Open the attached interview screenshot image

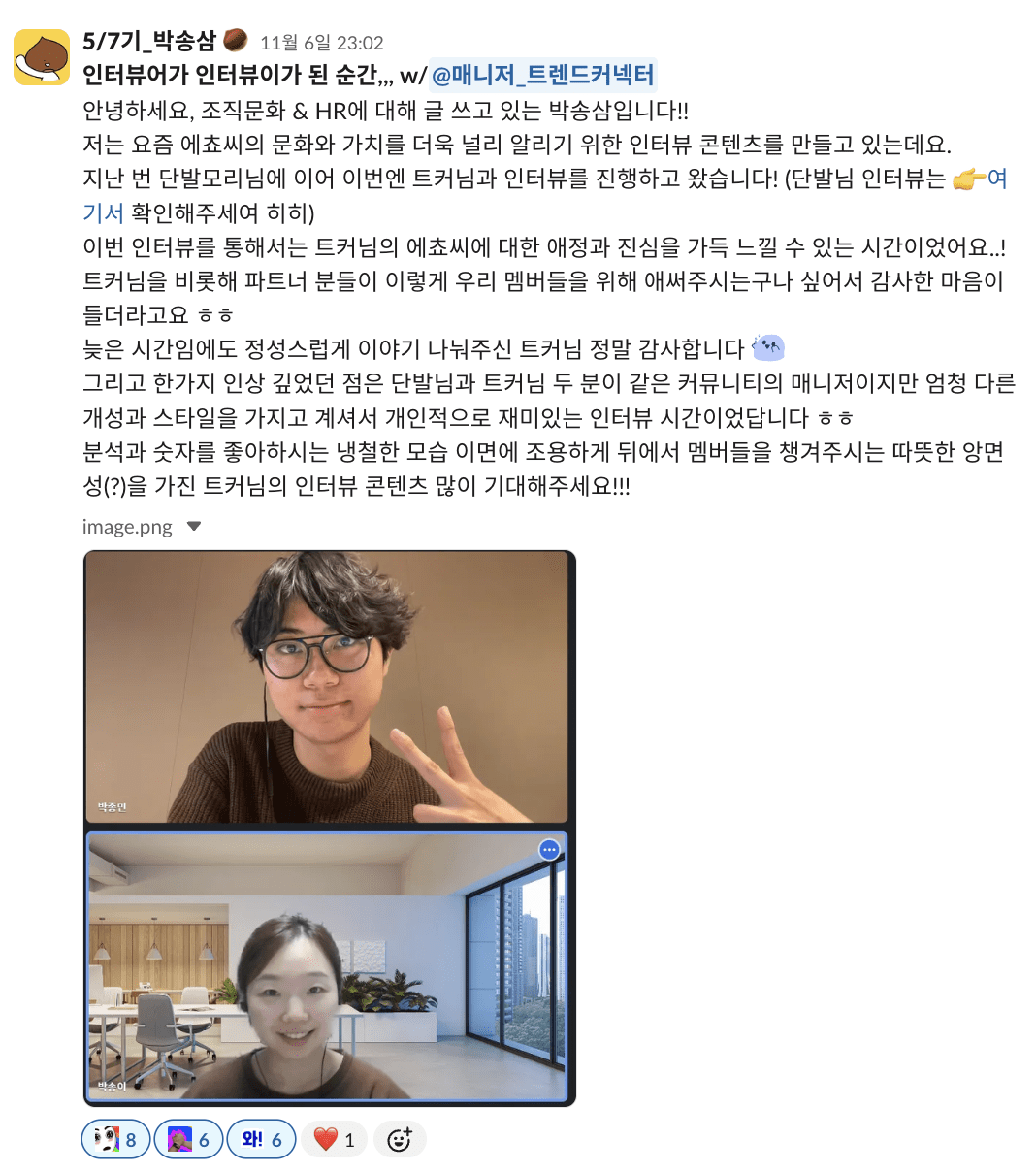coord(329,828)
